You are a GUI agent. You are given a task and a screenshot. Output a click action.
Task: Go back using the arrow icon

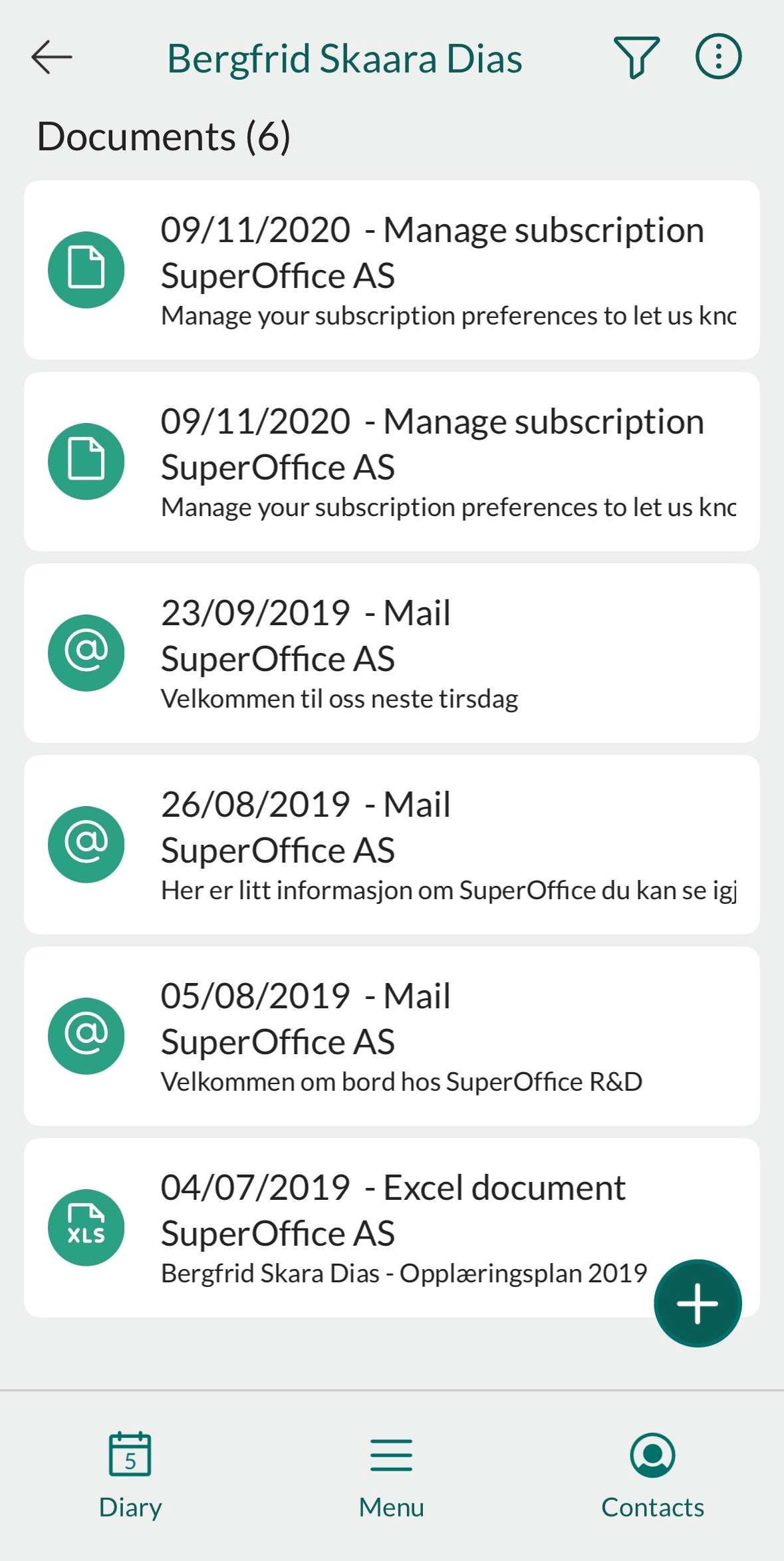(x=52, y=57)
